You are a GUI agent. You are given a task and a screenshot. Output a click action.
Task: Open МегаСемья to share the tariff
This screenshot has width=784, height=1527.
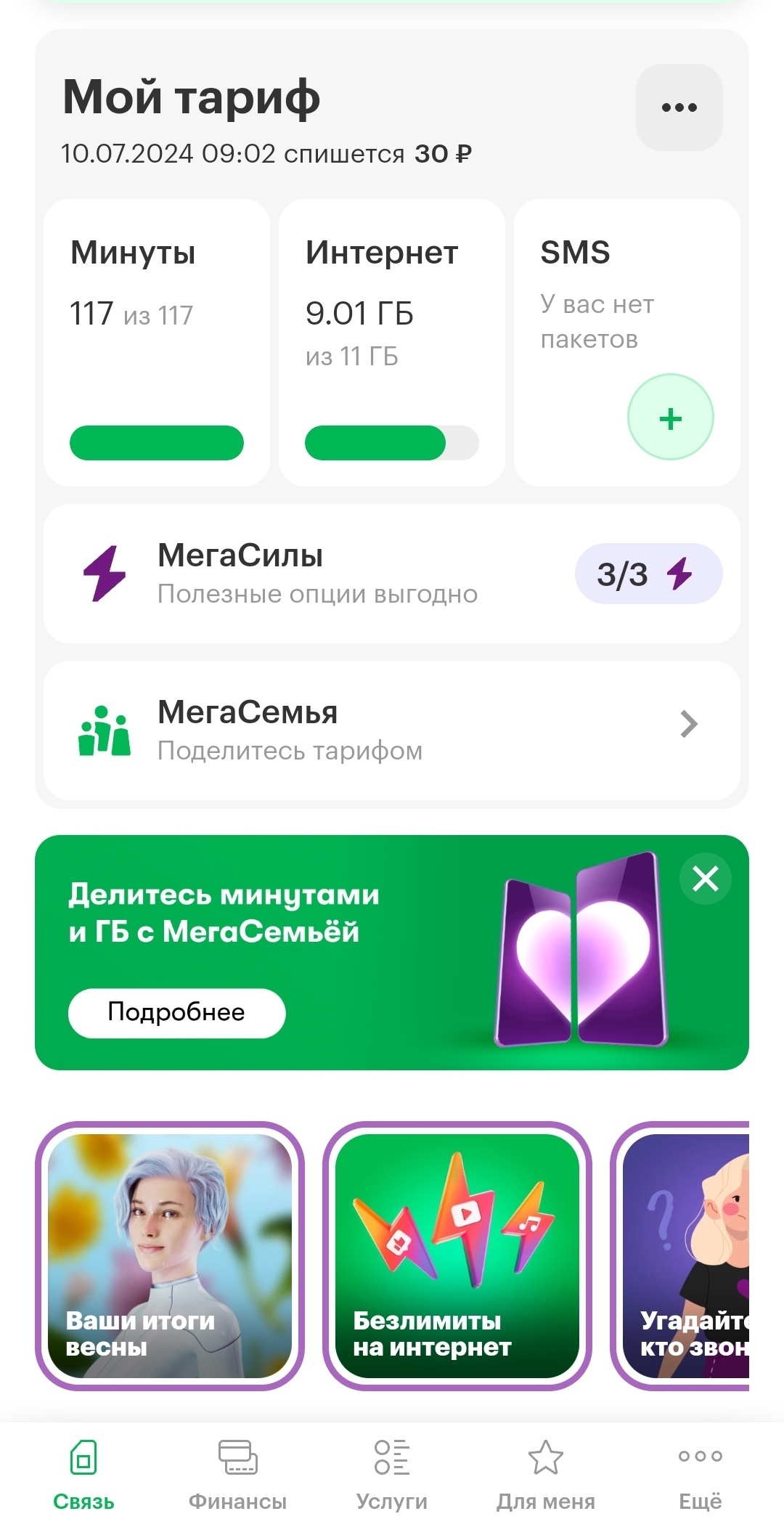pyautogui.click(x=391, y=730)
